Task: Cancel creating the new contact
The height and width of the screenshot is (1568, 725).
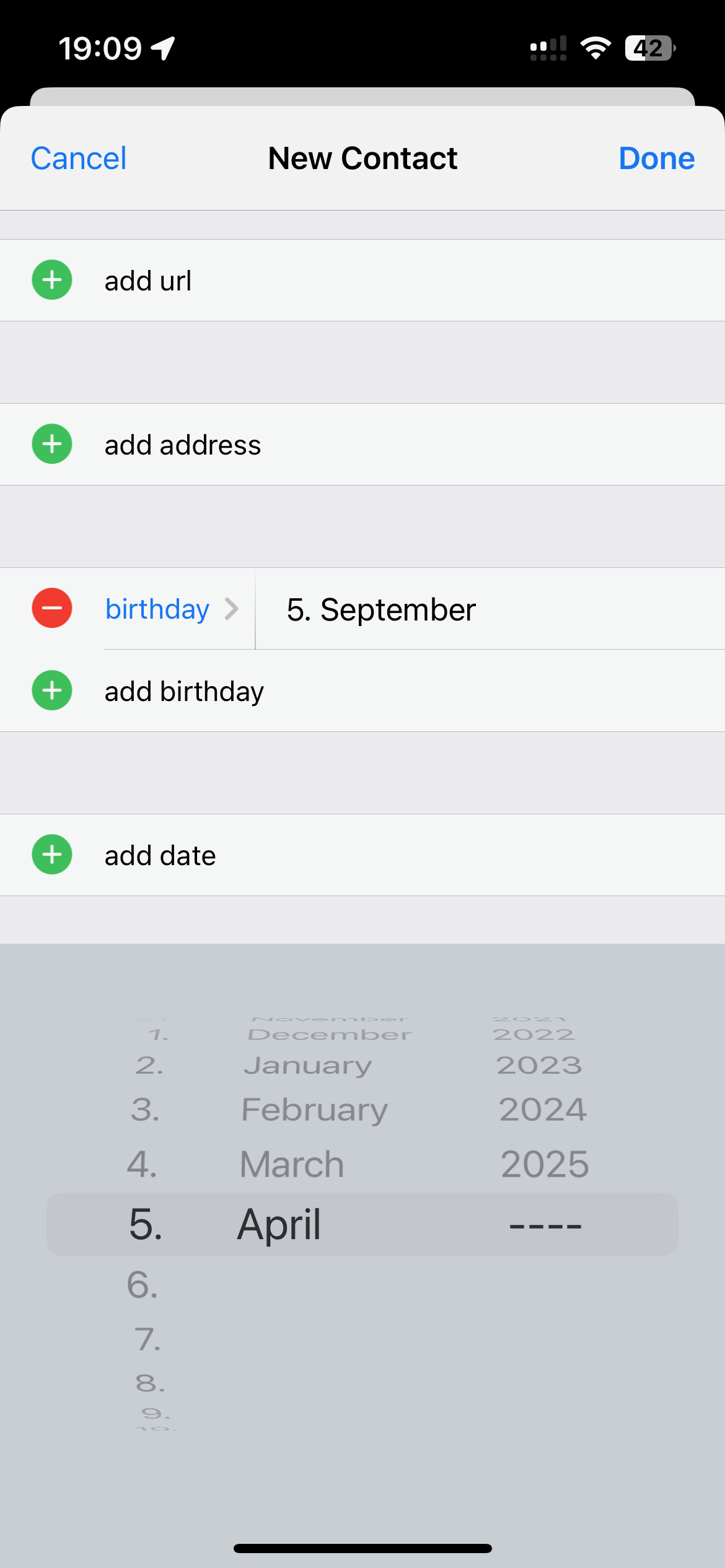Action: click(79, 159)
